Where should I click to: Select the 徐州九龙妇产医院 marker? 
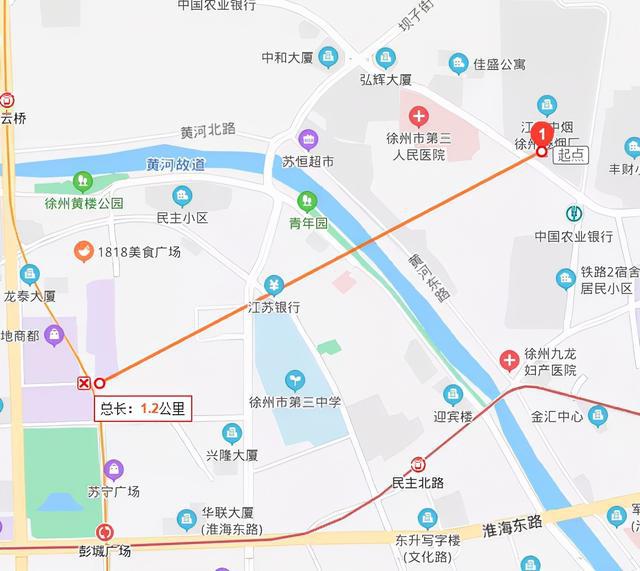pyautogui.click(x=510, y=359)
